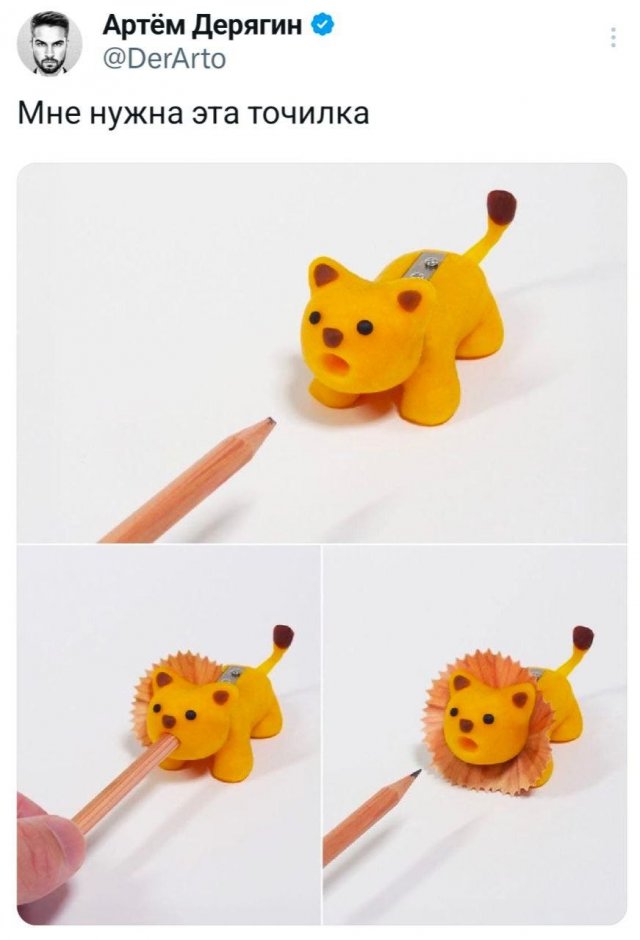Open the @DerArto profile handle
640x940 pixels.
165,59
